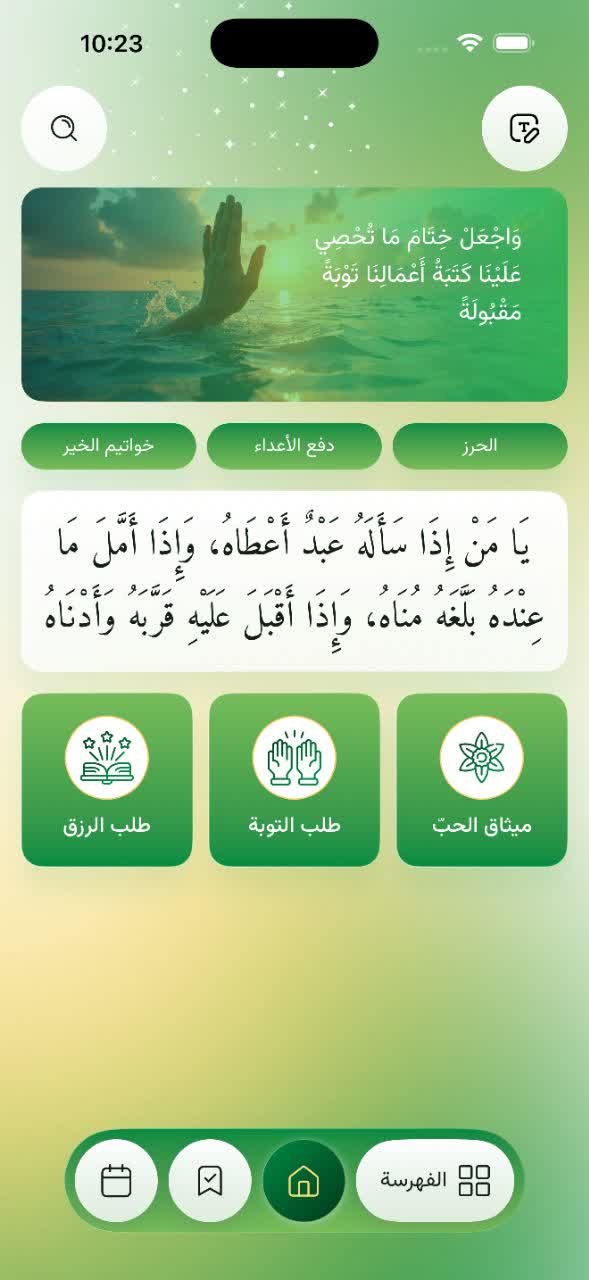Open the طلب الرزق card
Image resolution: width=589 pixels, height=1280 pixels.
(x=107, y=780)
